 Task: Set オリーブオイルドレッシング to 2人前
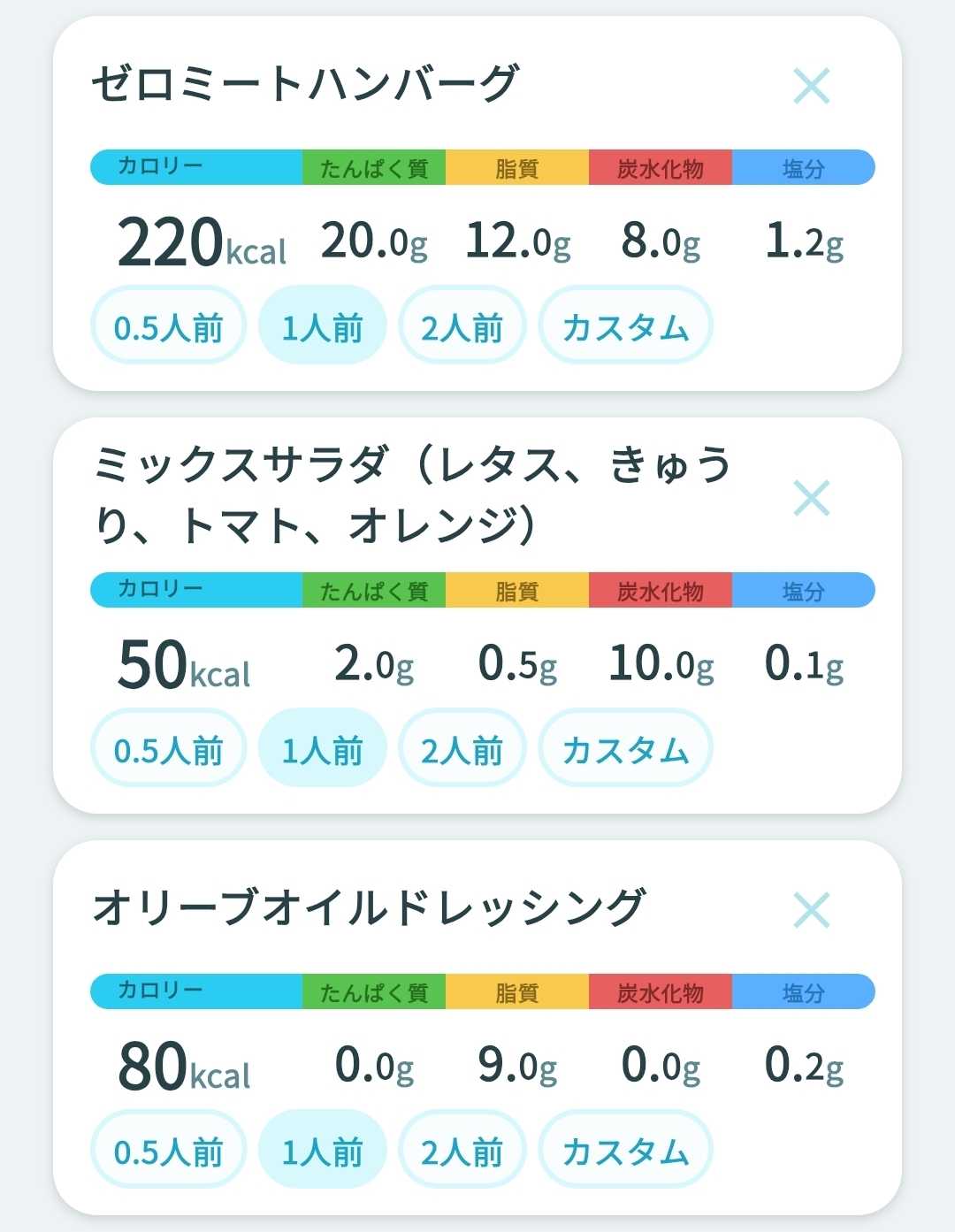[x=462, y=1152]
